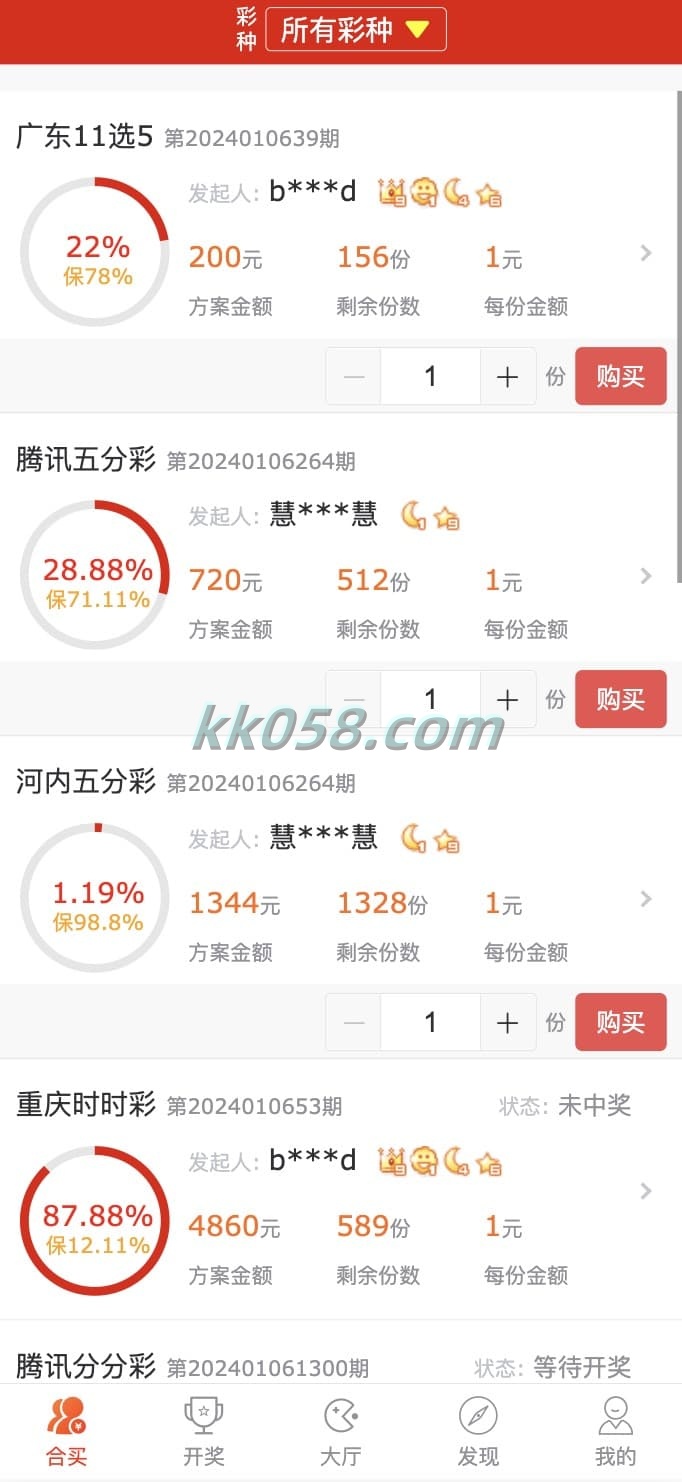Open 广东11选5 plan details
The height and width of the screenshot is (1482, 682).
646,253
